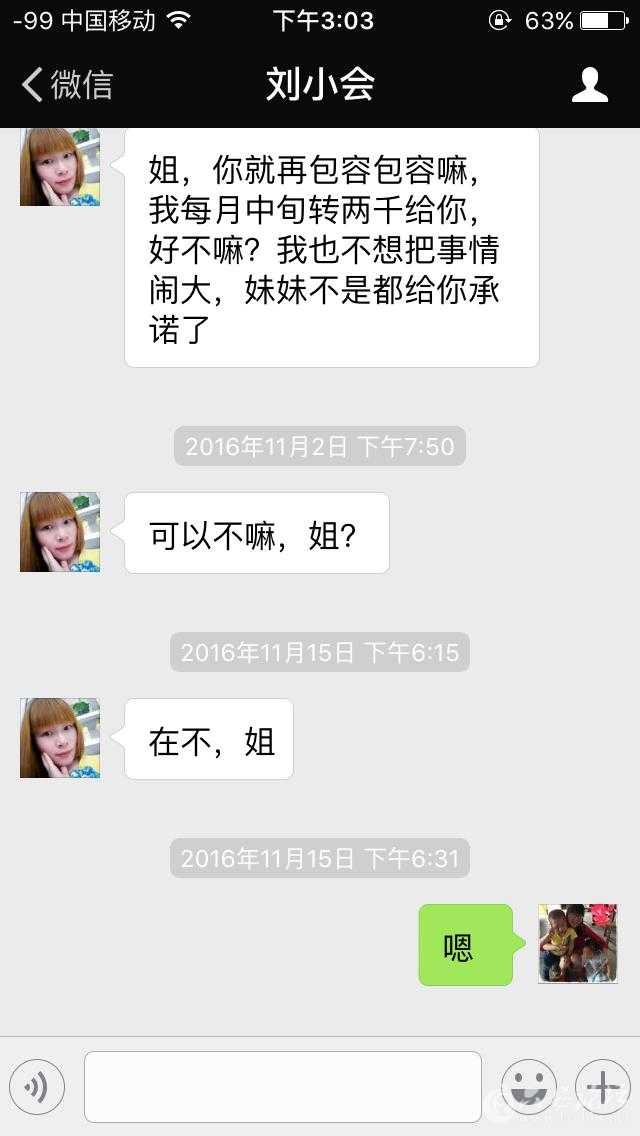Open chat details via the profile icon

pos(590,85)
